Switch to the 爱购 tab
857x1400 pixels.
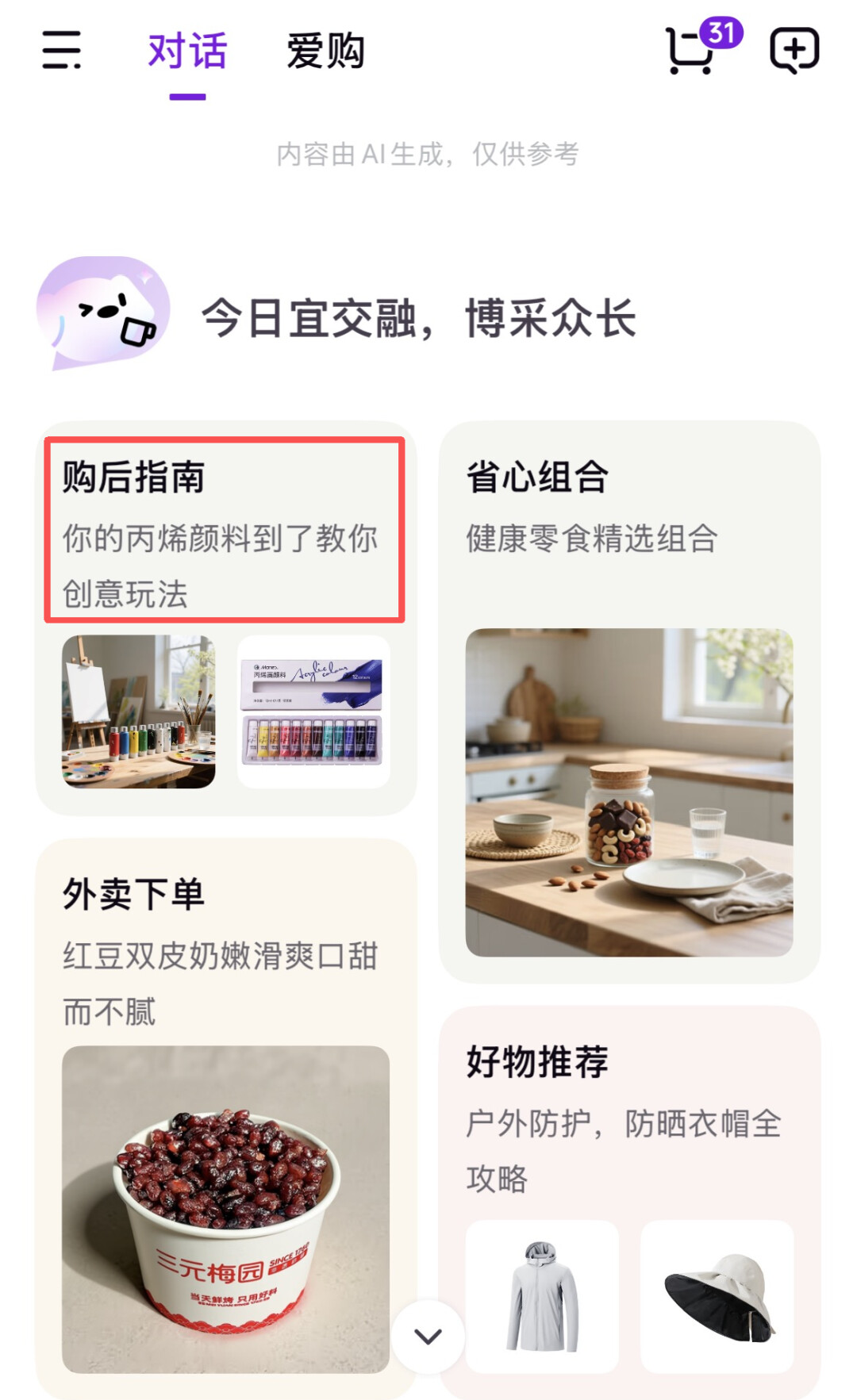(325, 52)
